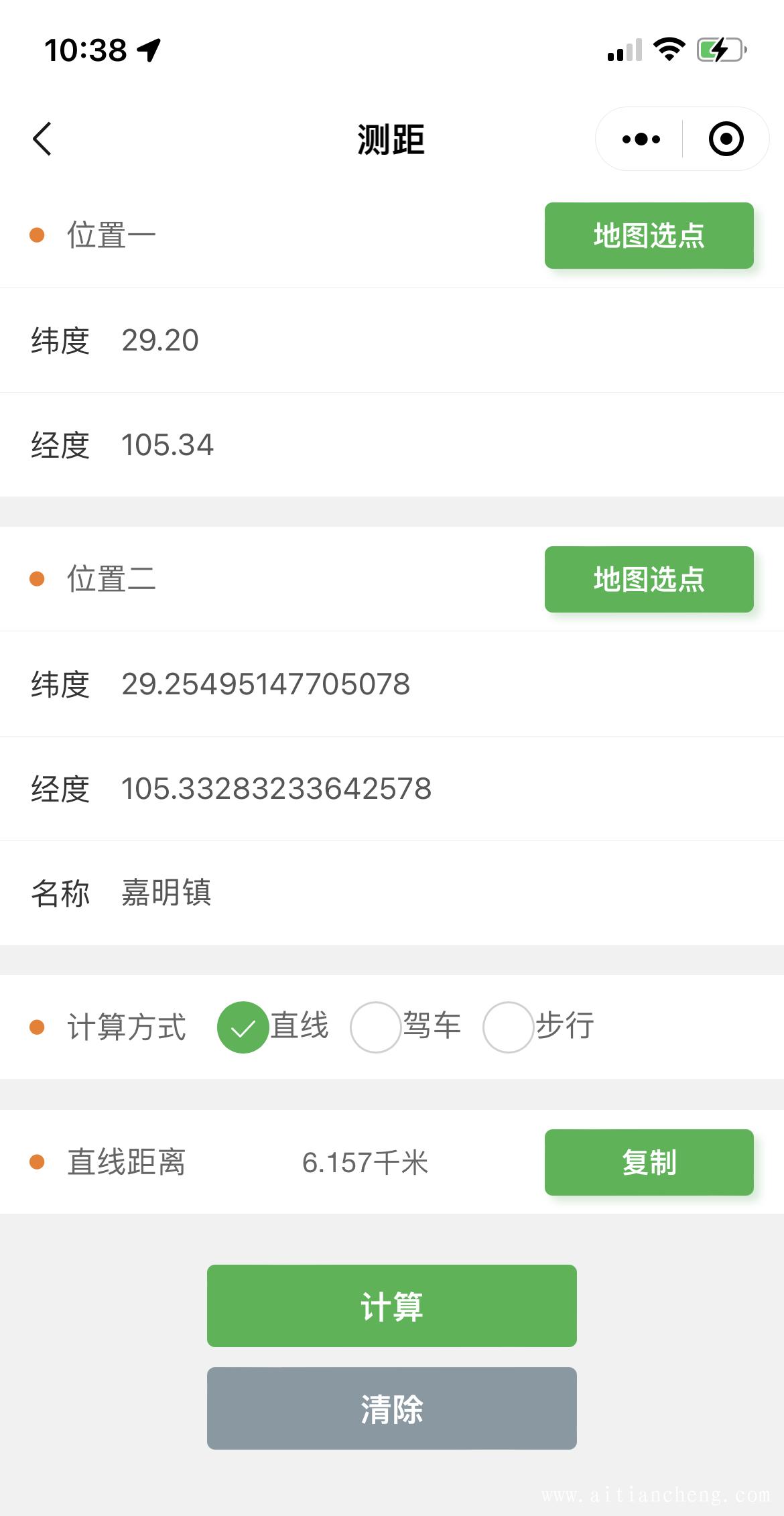Tap 地图选点 for 位置一
Screen dimensions: 784x1516
[649, 235]
